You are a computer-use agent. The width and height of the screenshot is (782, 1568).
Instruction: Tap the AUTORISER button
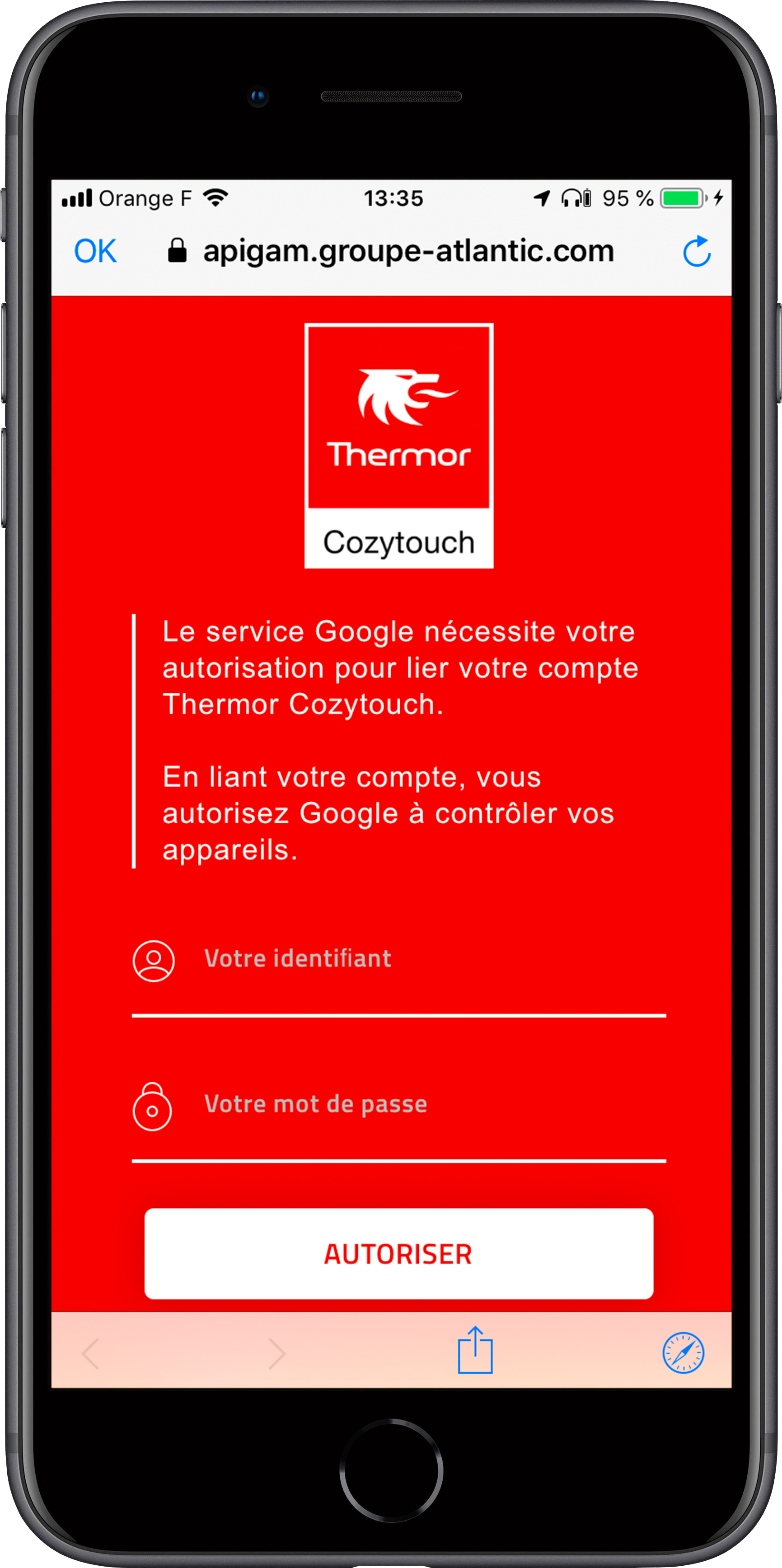point(398,1253)
